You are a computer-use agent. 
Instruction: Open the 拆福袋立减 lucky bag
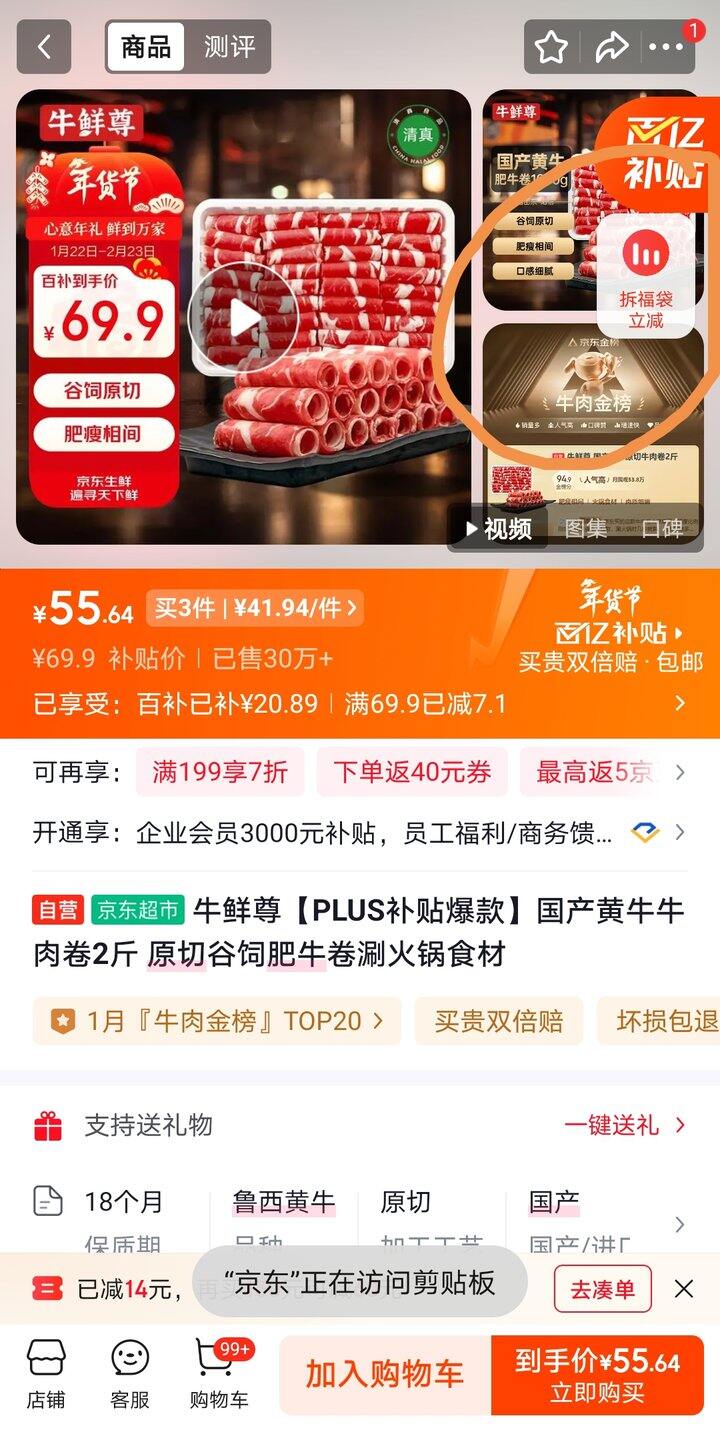646,275
